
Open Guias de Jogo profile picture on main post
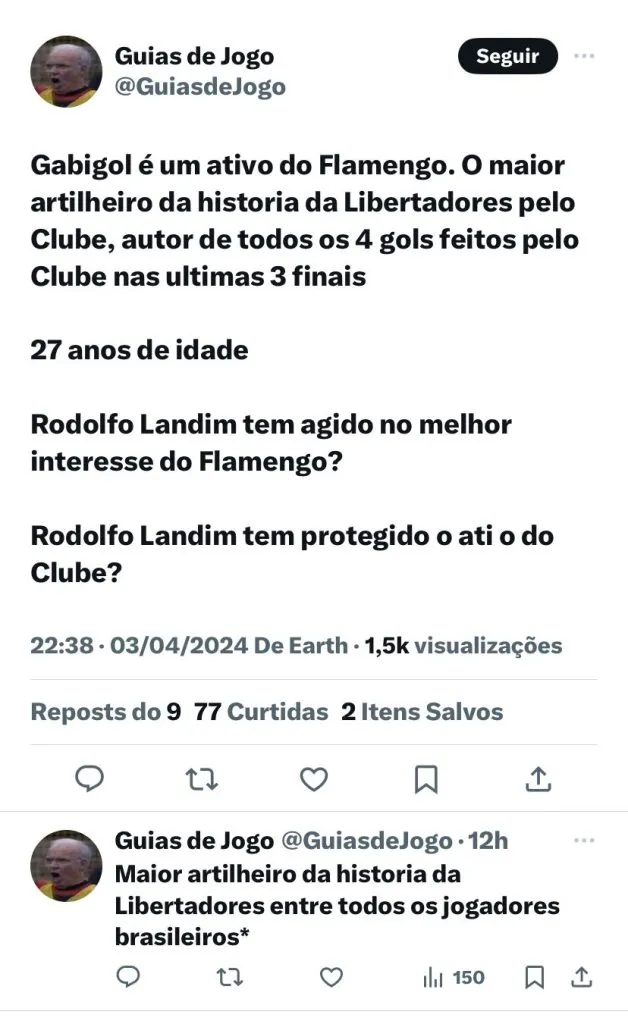(66, 72)
